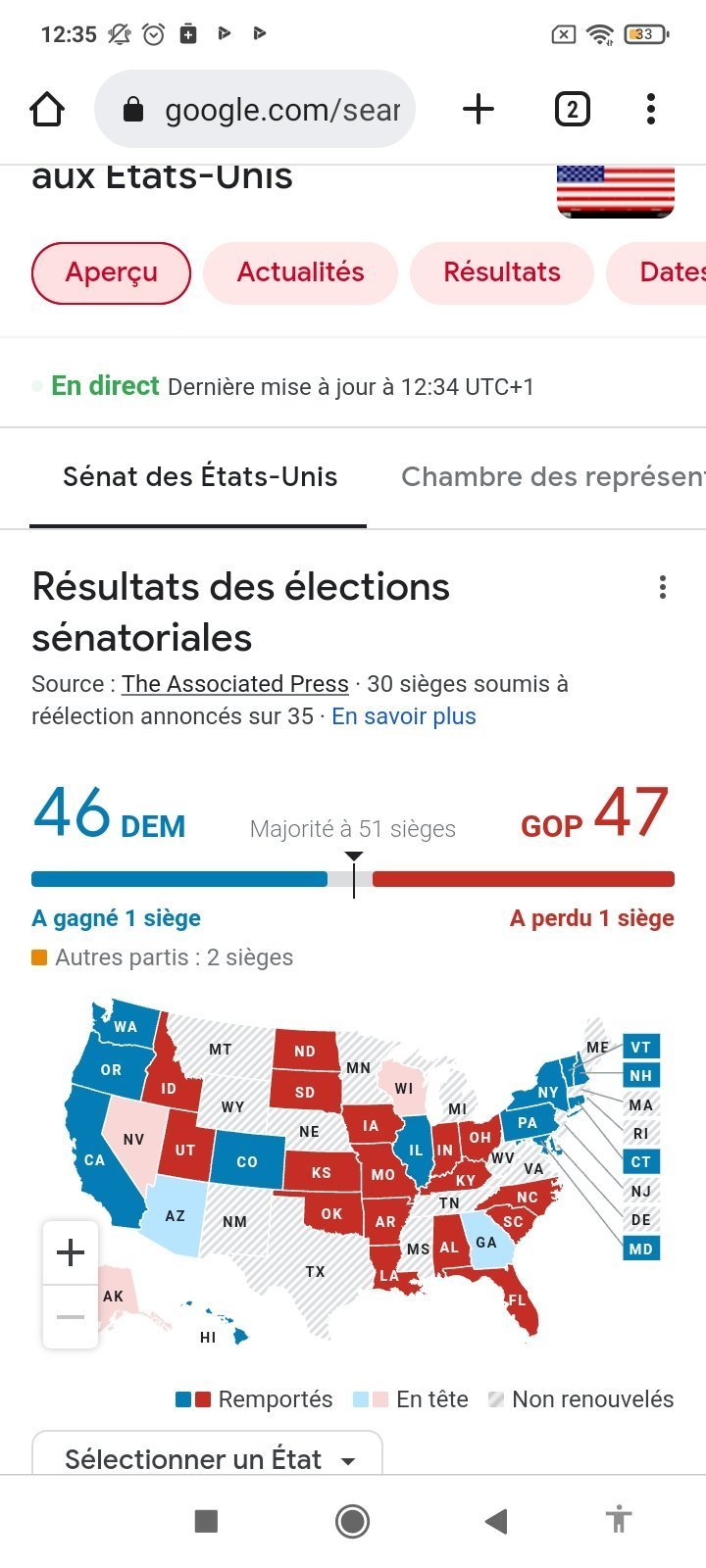Screen dimensions: 706x1568
Task: Open the browser overflow menu
Action: (x=651, y=109)
